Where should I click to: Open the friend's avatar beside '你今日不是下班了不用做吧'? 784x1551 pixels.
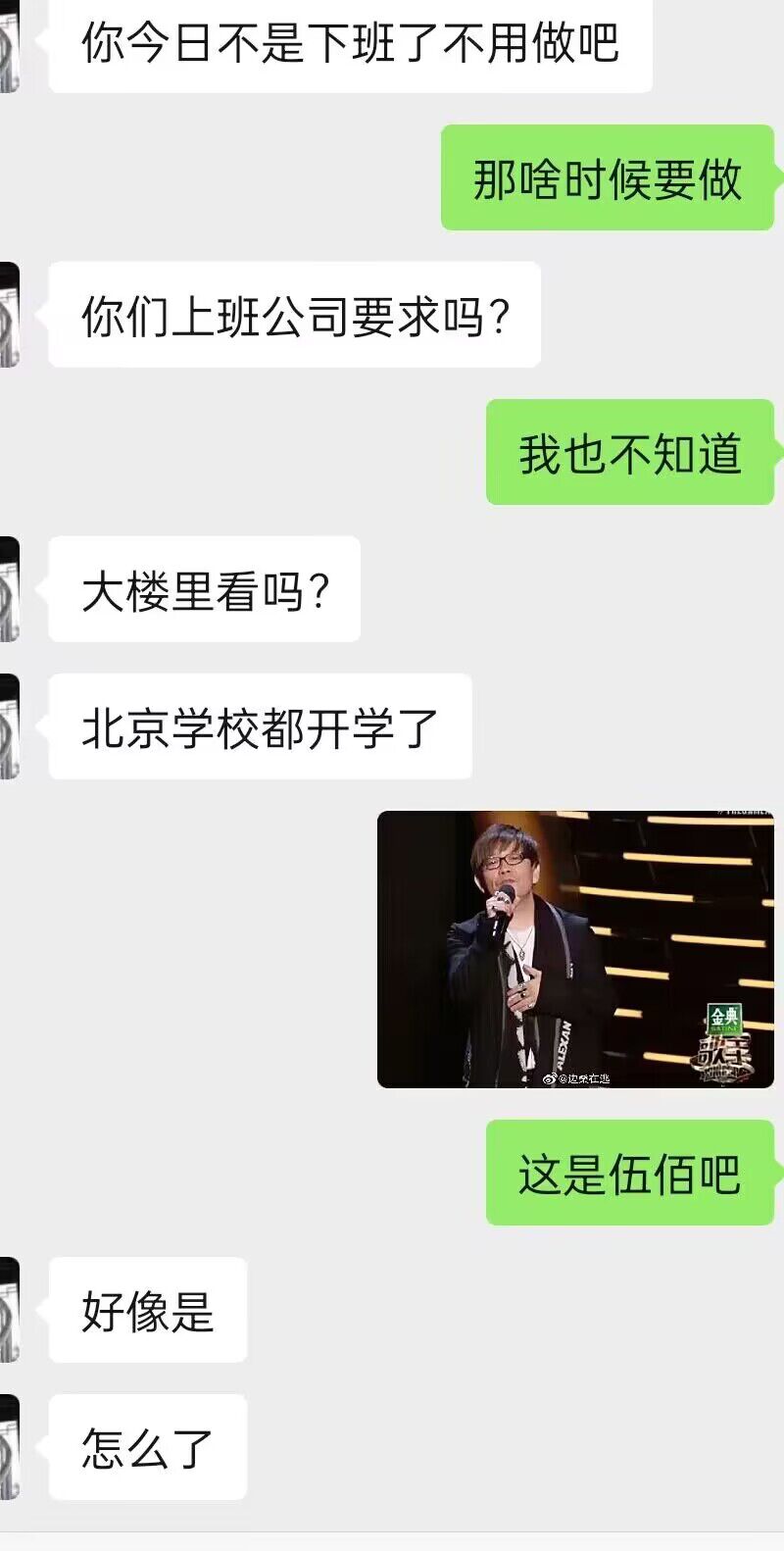[8, 44]
